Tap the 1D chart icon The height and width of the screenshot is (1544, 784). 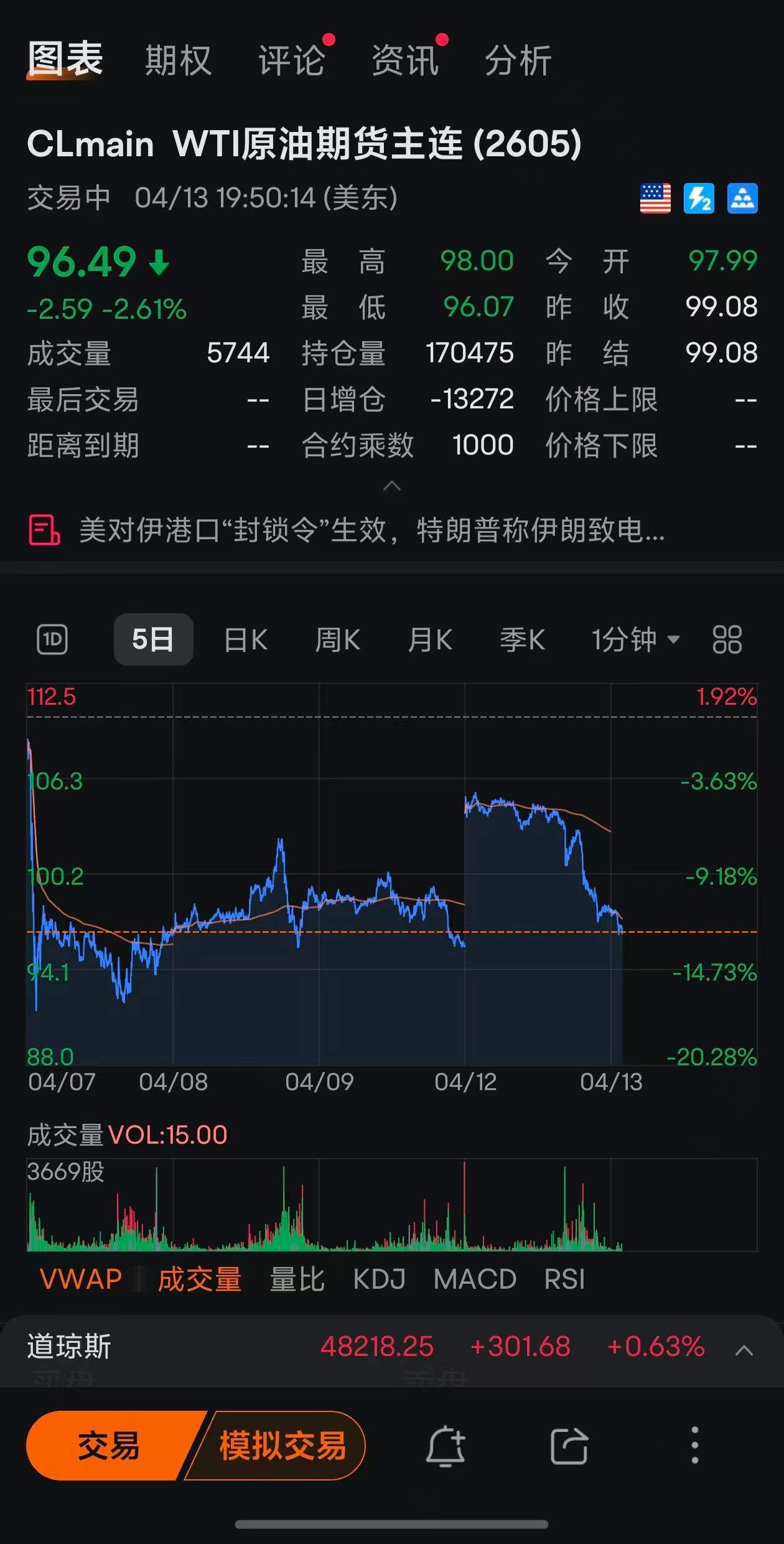pyautogui.click(x=52, y=639)
